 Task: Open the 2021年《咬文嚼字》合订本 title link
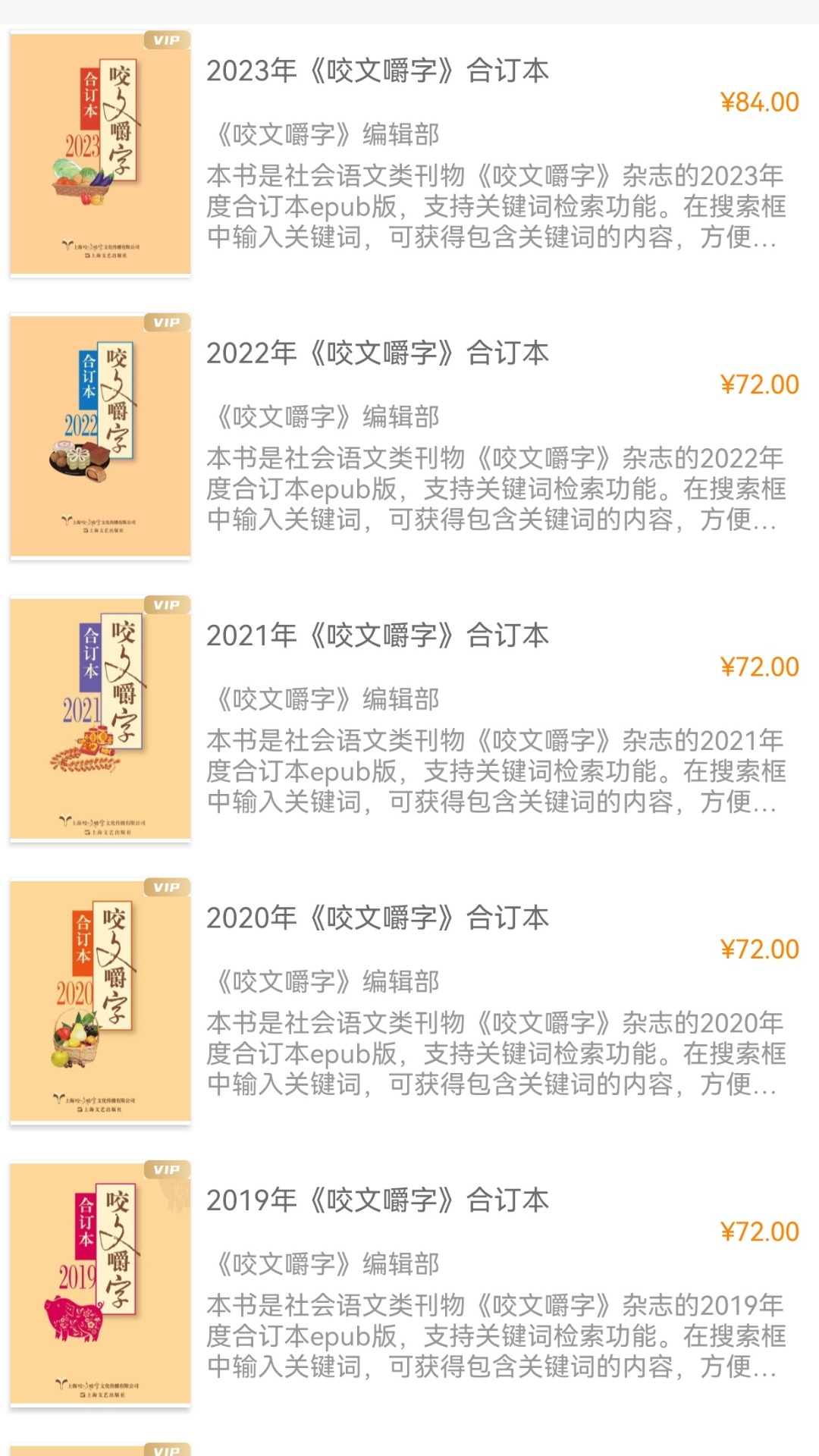(379, 635)
